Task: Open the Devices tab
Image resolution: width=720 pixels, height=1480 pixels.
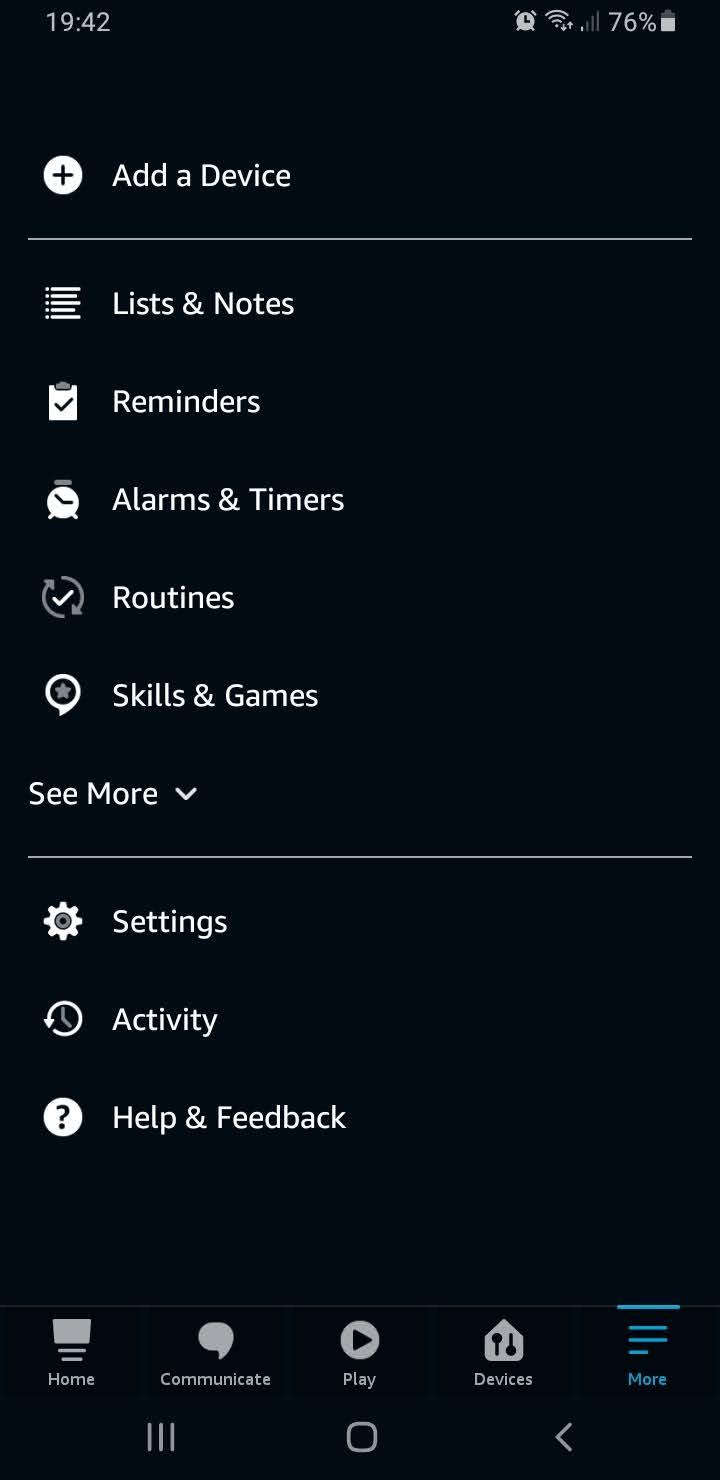Action: coord(503,1351)
